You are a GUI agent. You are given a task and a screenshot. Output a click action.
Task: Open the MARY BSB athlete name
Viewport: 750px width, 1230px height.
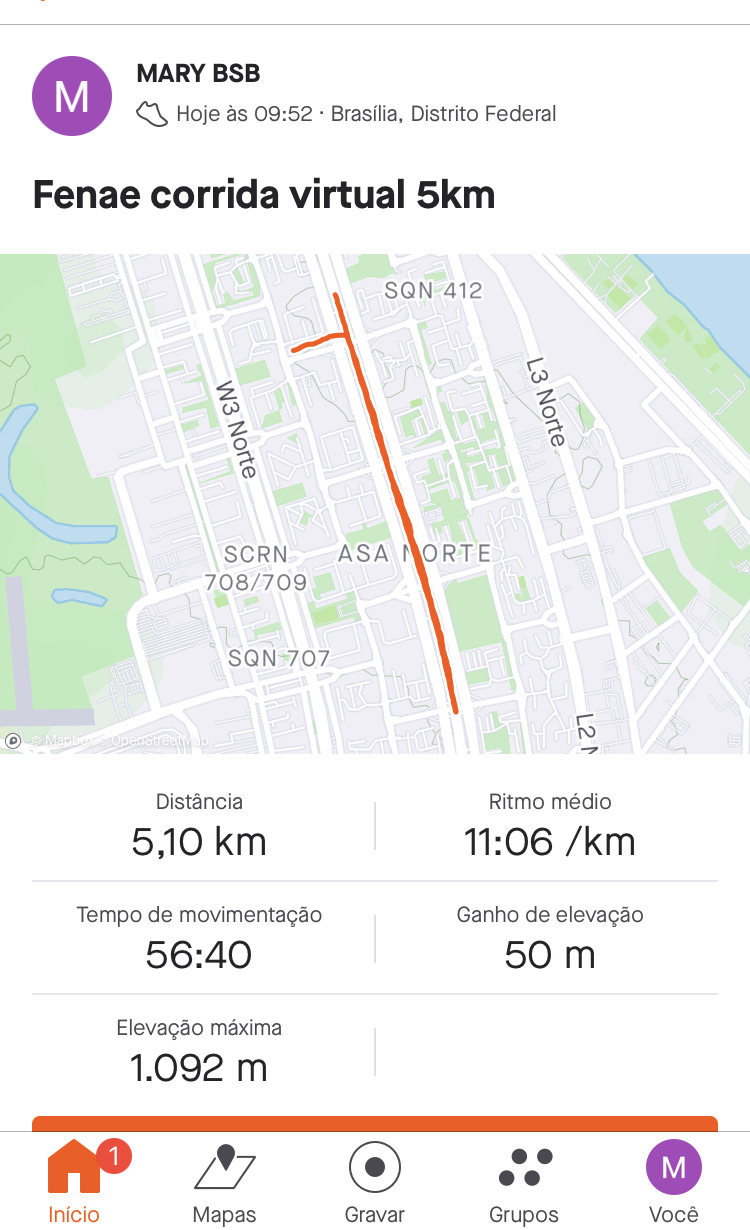coord(198,74)
